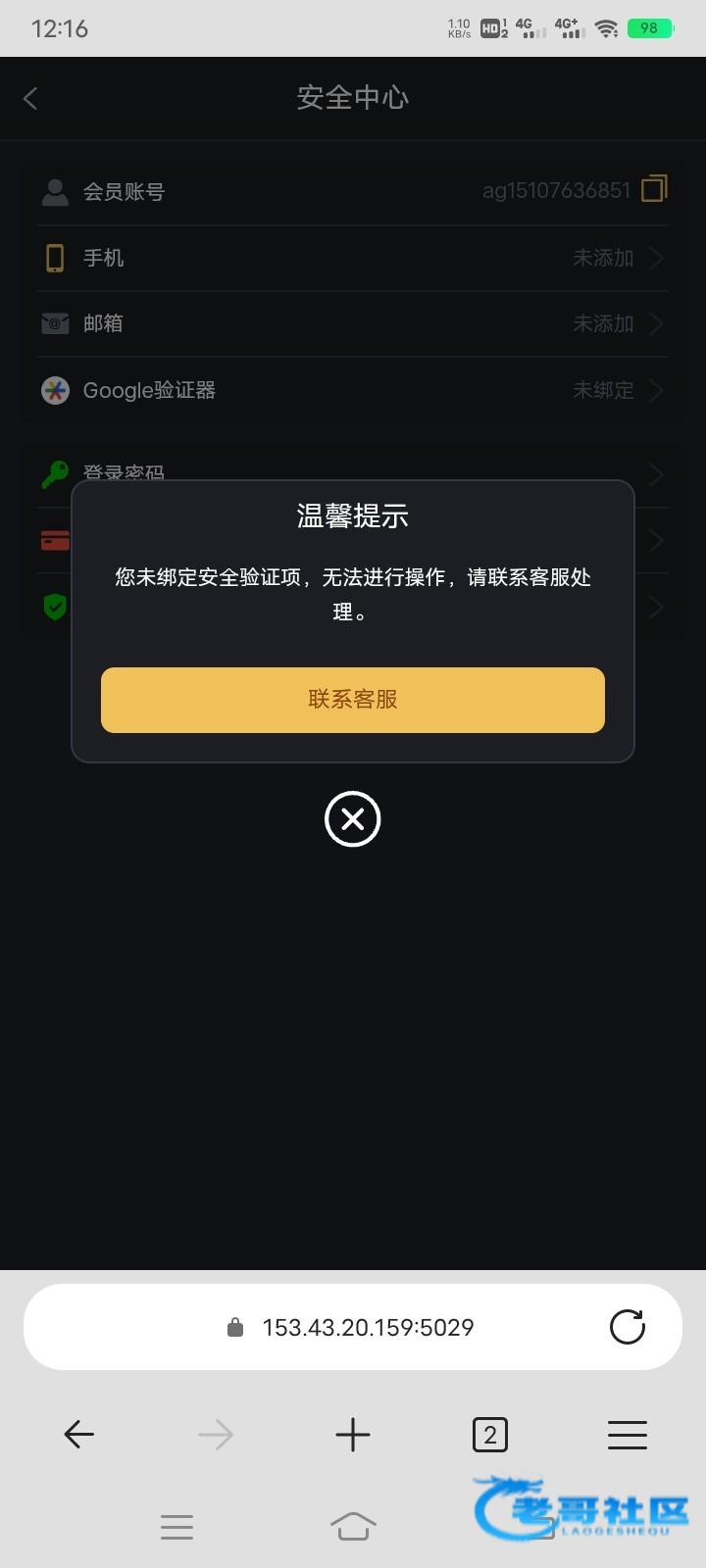Go back from 安全中心

tap(30, 98)
